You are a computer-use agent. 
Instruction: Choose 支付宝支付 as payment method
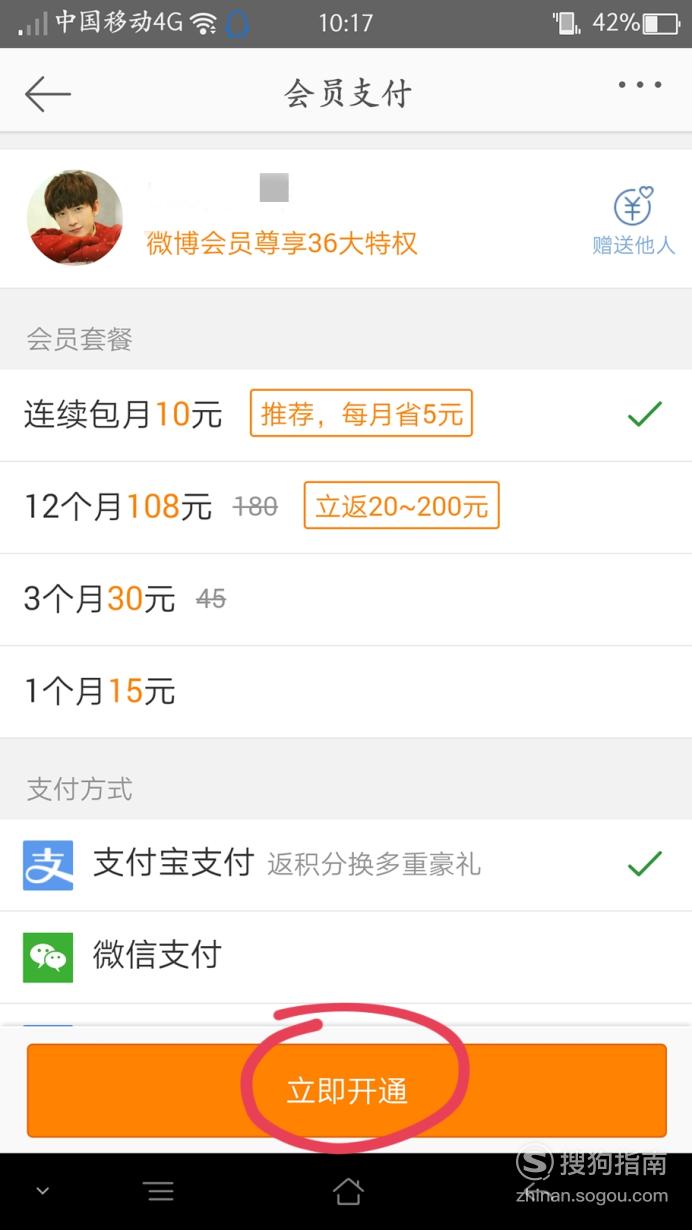click(346, 865)
